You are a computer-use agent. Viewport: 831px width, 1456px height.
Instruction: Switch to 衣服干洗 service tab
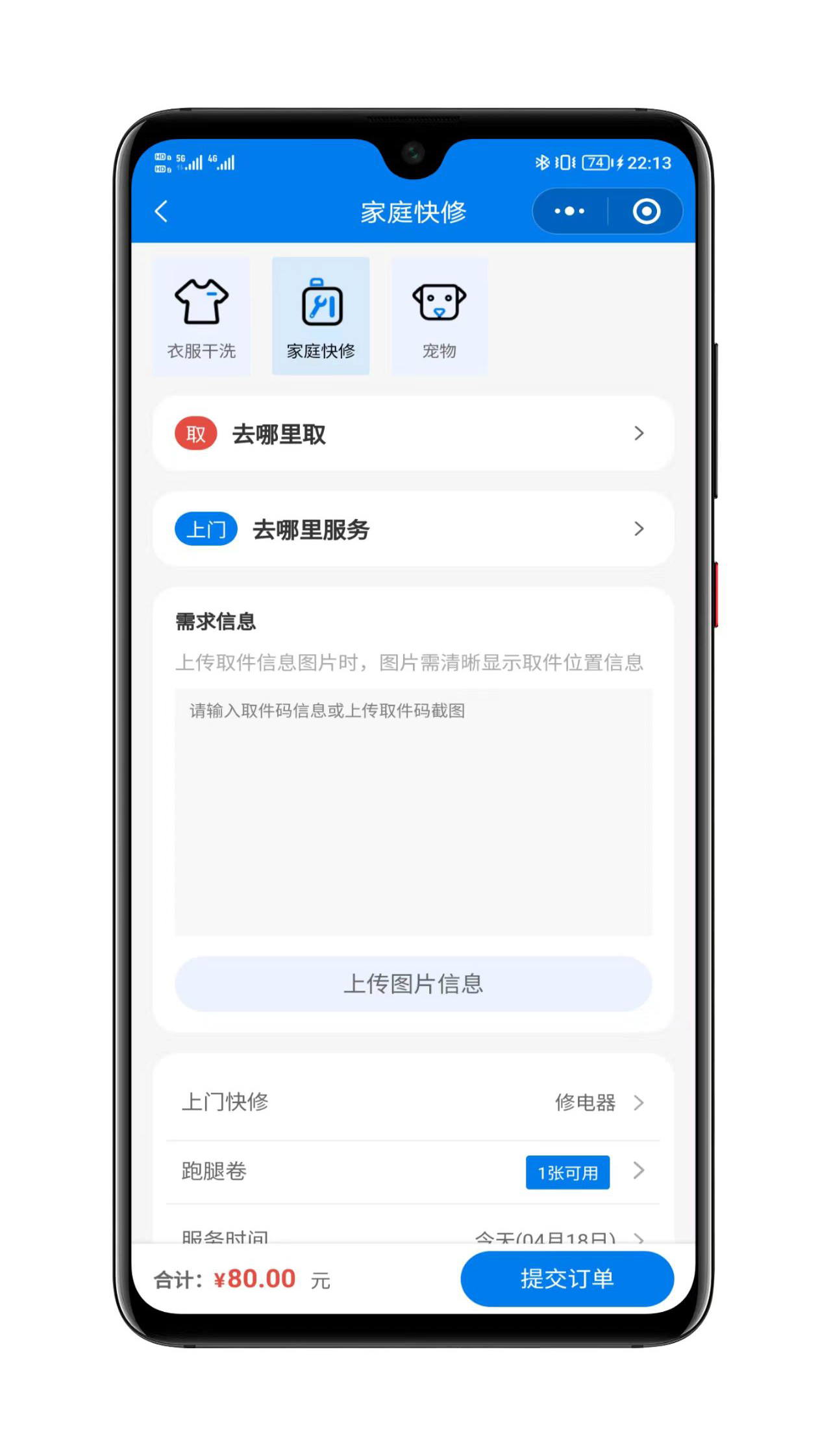click(x=201, y=316)
